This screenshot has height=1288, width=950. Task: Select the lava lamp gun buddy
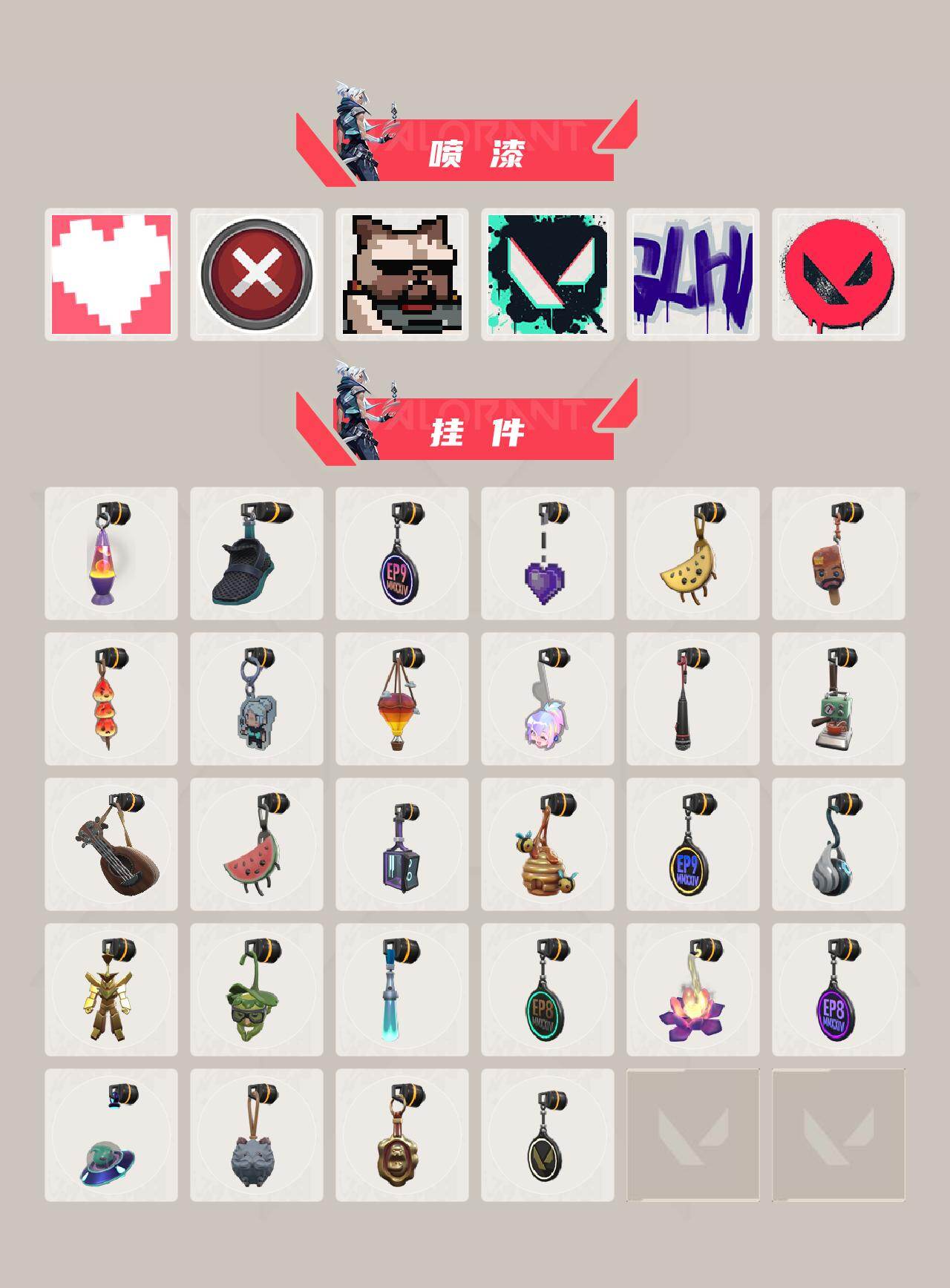pyautogui.click(x=111, y=558)
